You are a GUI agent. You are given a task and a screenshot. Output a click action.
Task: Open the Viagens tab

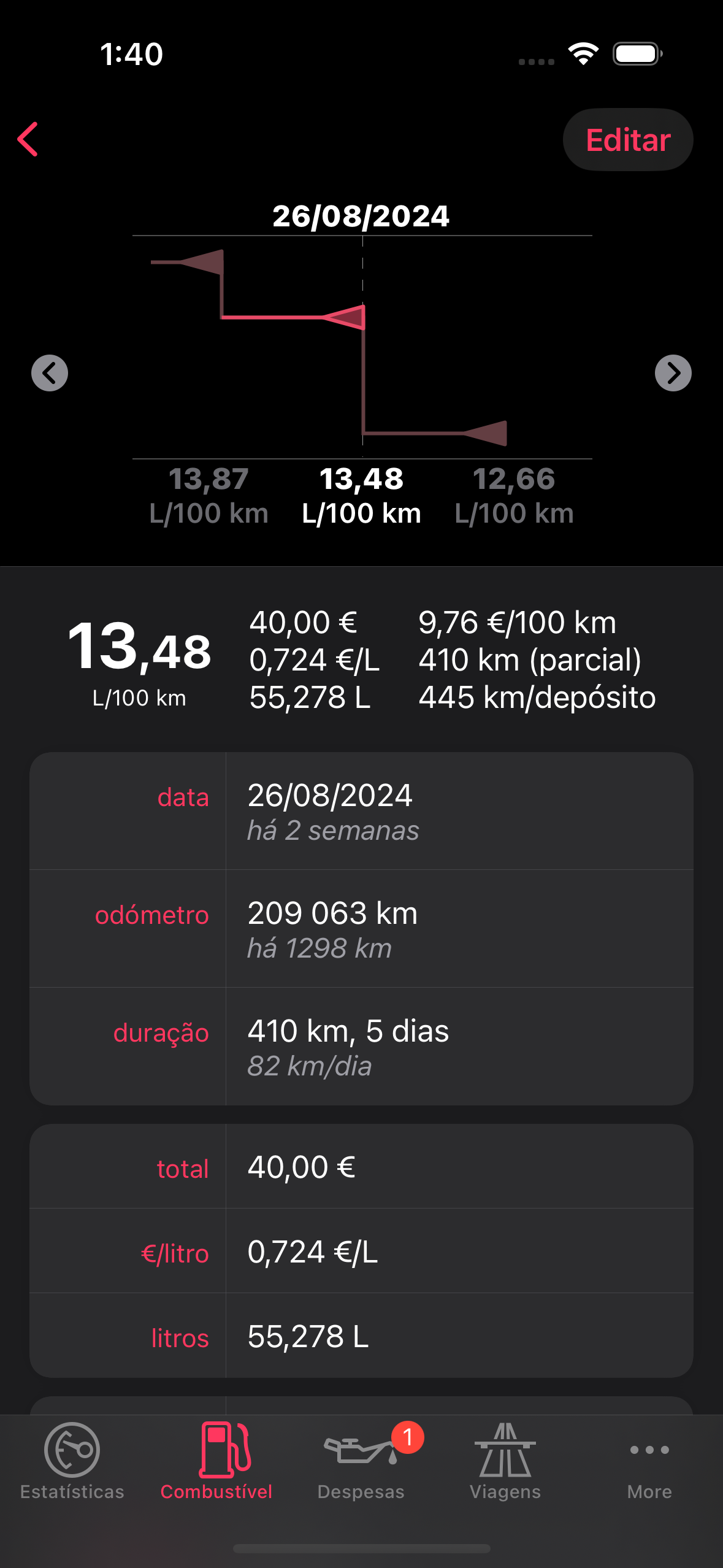click(505, 1461)
